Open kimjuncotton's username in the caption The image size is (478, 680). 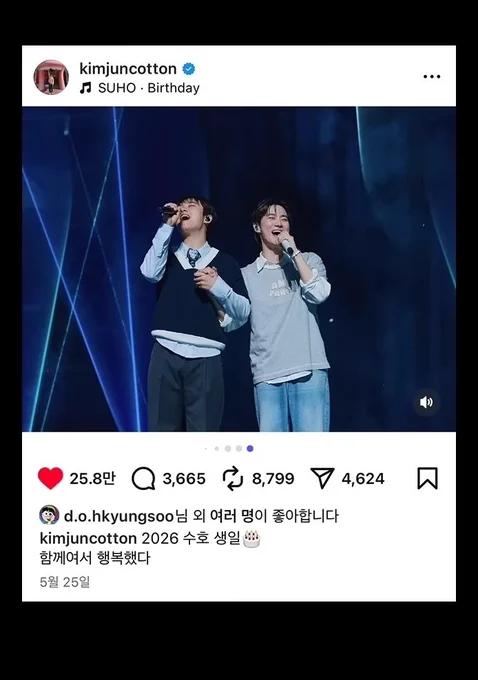88,538
